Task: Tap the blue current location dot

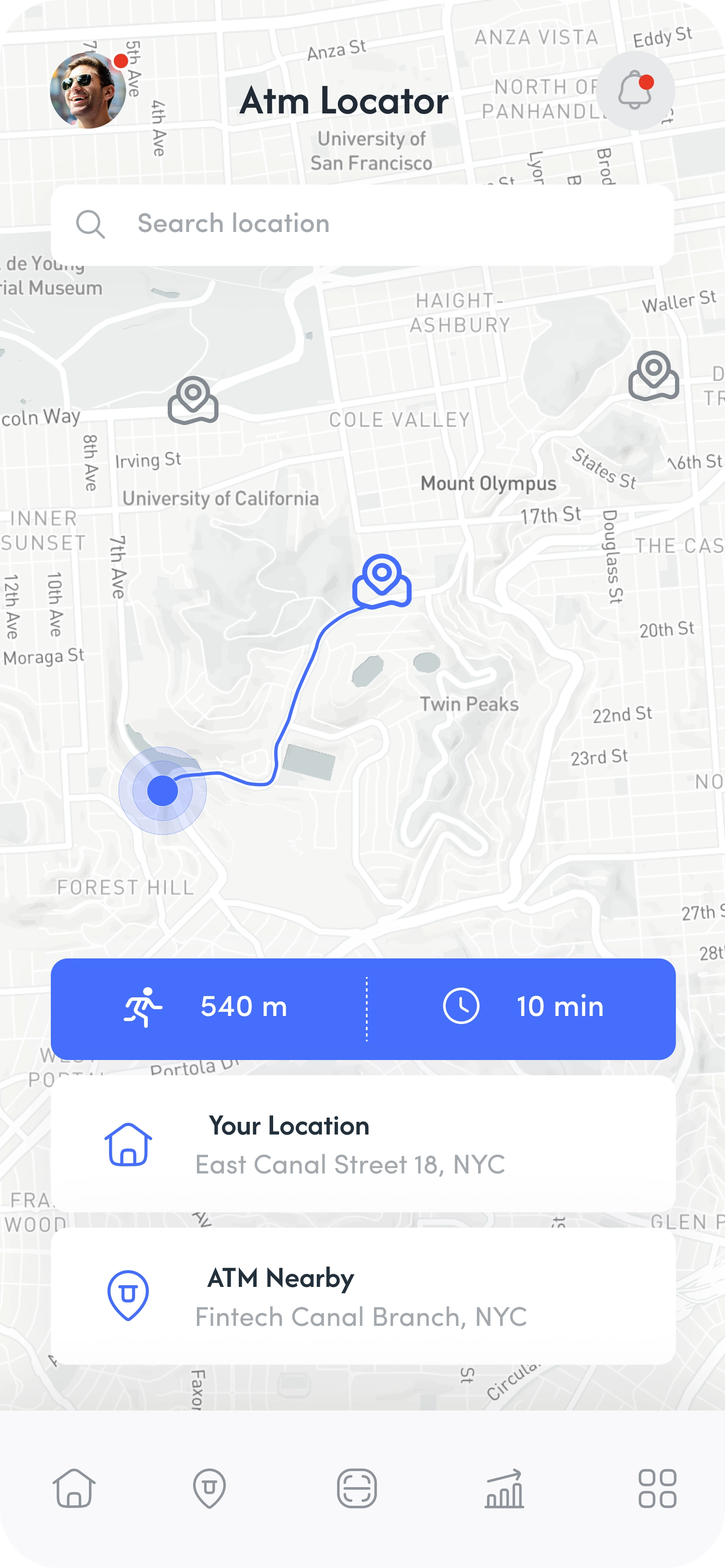Action: tap(163, 791)
